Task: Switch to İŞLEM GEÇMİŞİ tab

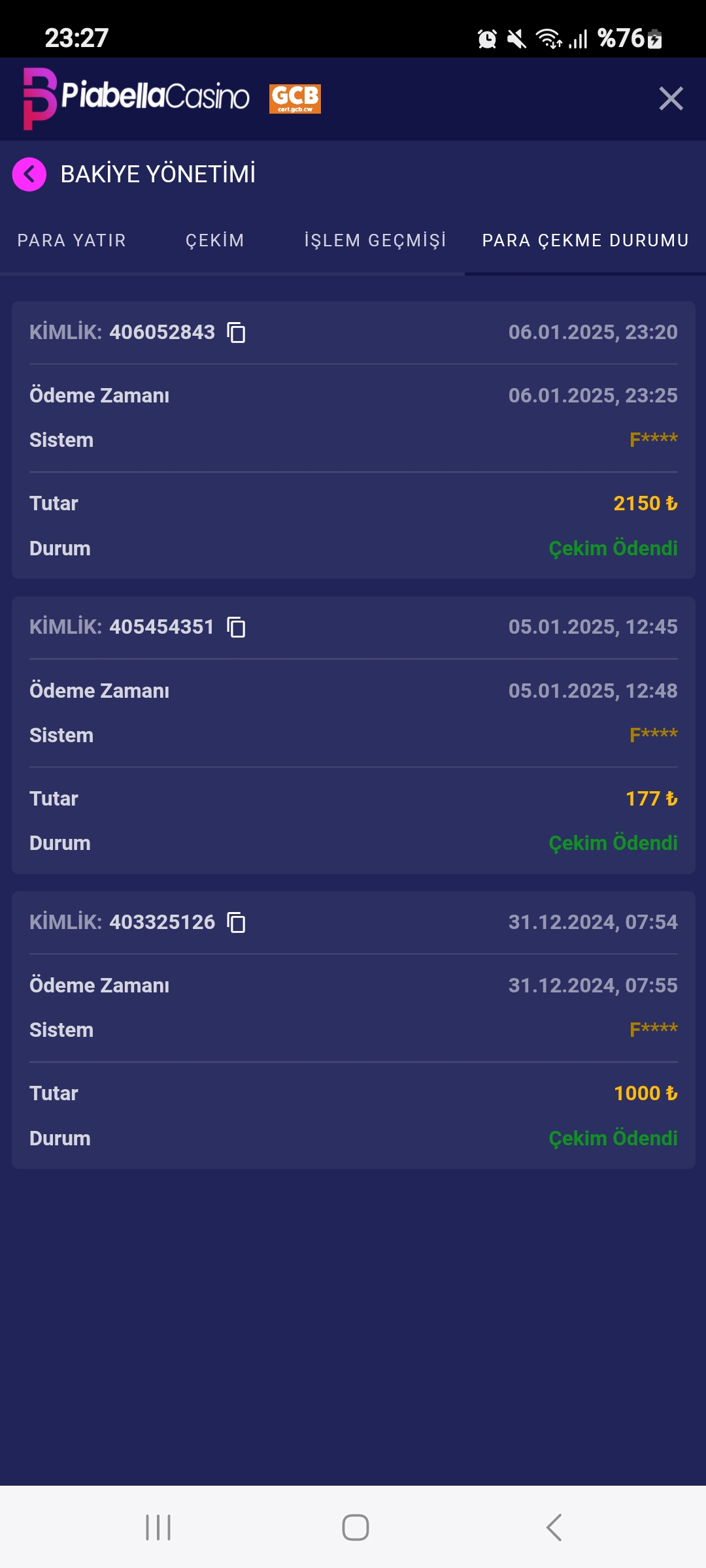Action: point(375,240)
